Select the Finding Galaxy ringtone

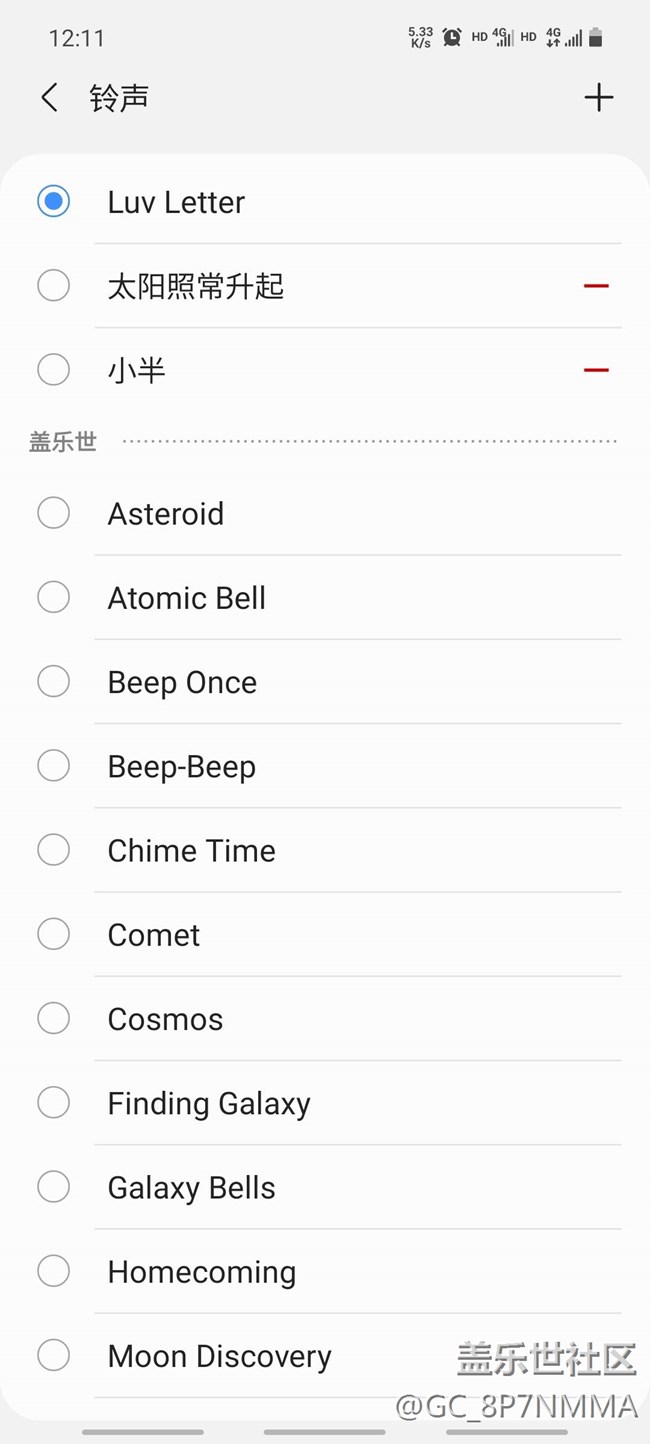[54, 1103]
